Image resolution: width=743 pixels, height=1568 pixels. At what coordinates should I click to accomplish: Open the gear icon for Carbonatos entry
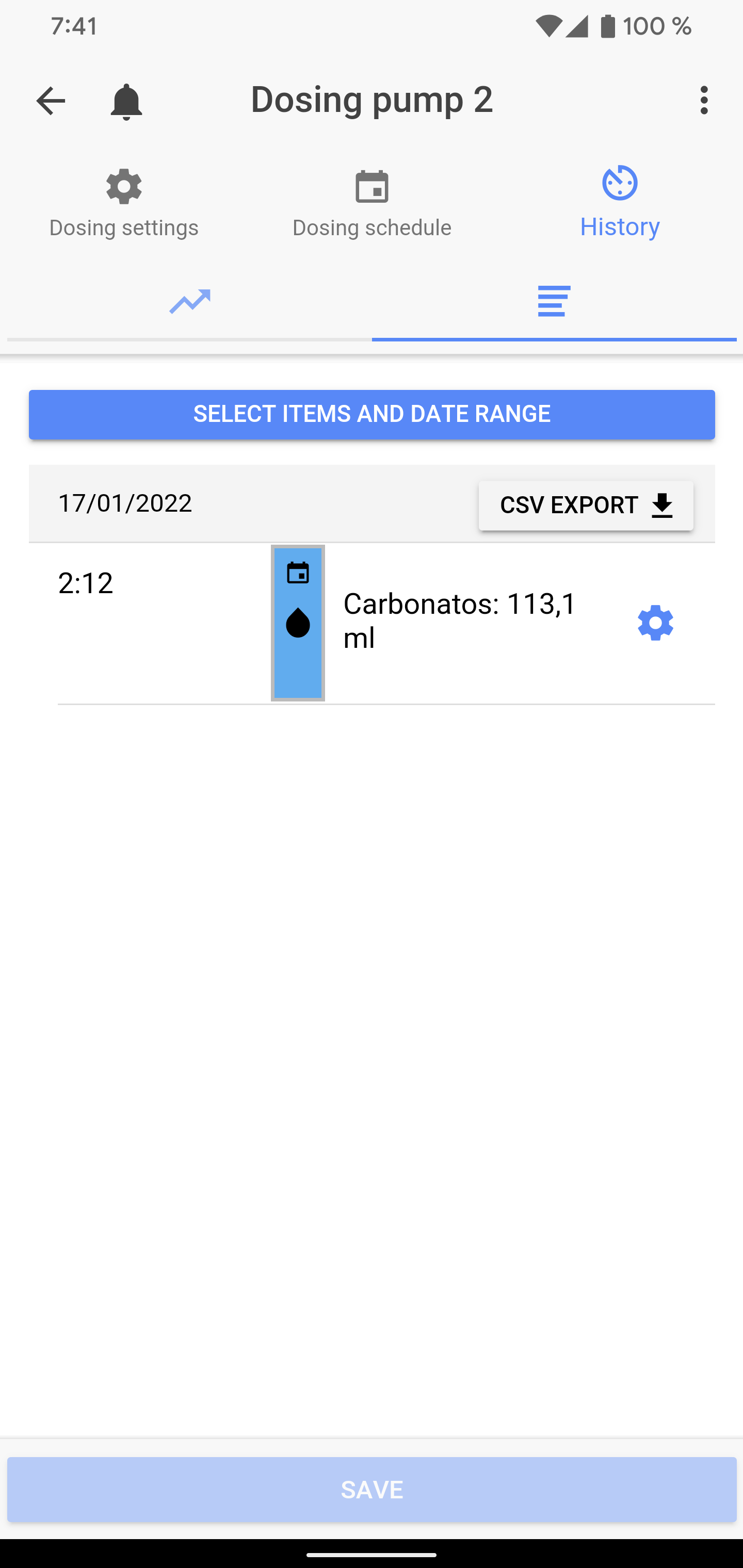pyautogui.click(x=655, y=623)
